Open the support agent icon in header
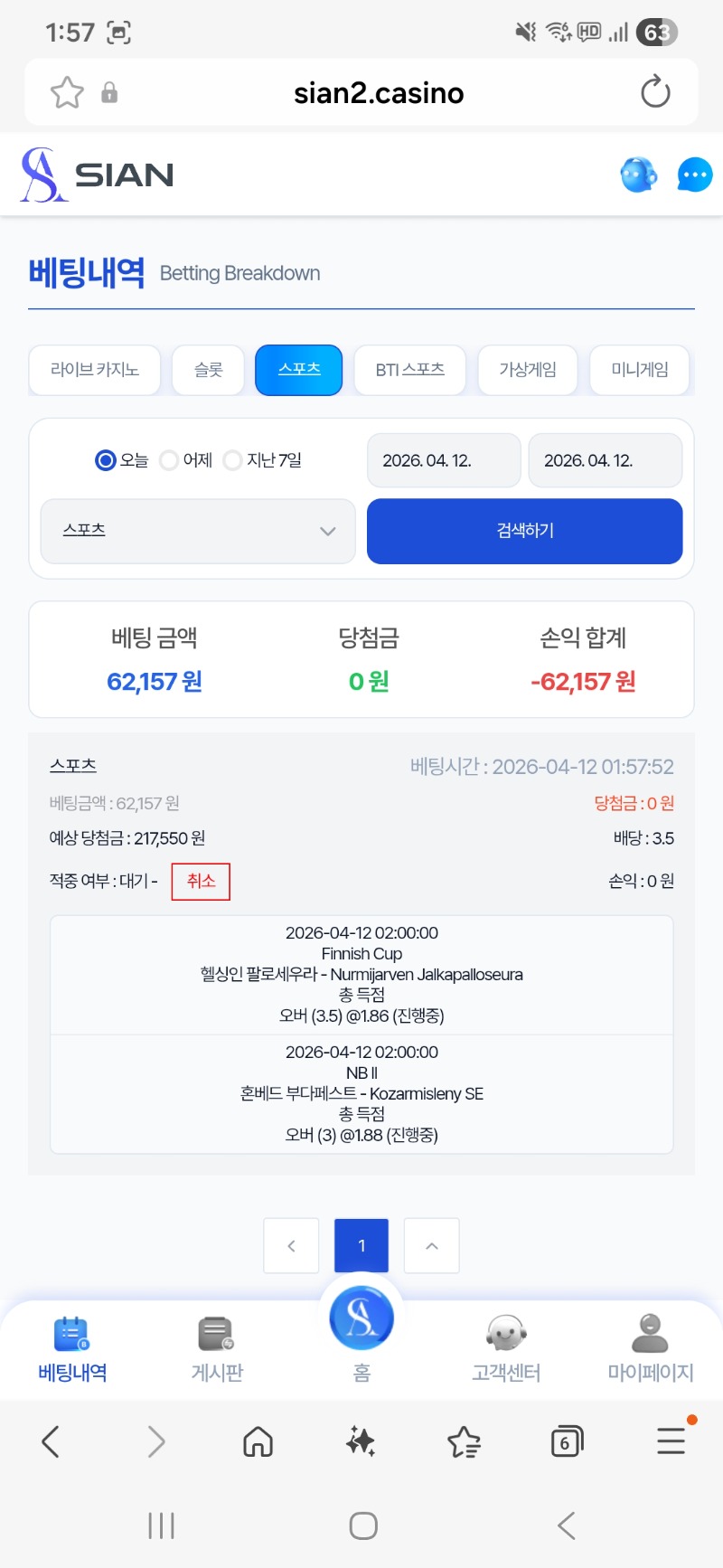 click(x=638, y=175)
